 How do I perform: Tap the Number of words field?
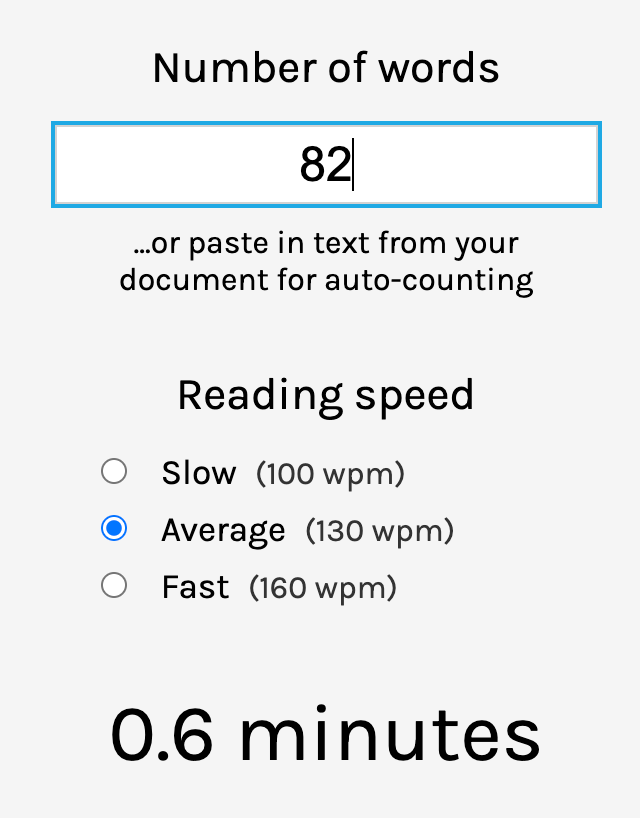point(326,165)
